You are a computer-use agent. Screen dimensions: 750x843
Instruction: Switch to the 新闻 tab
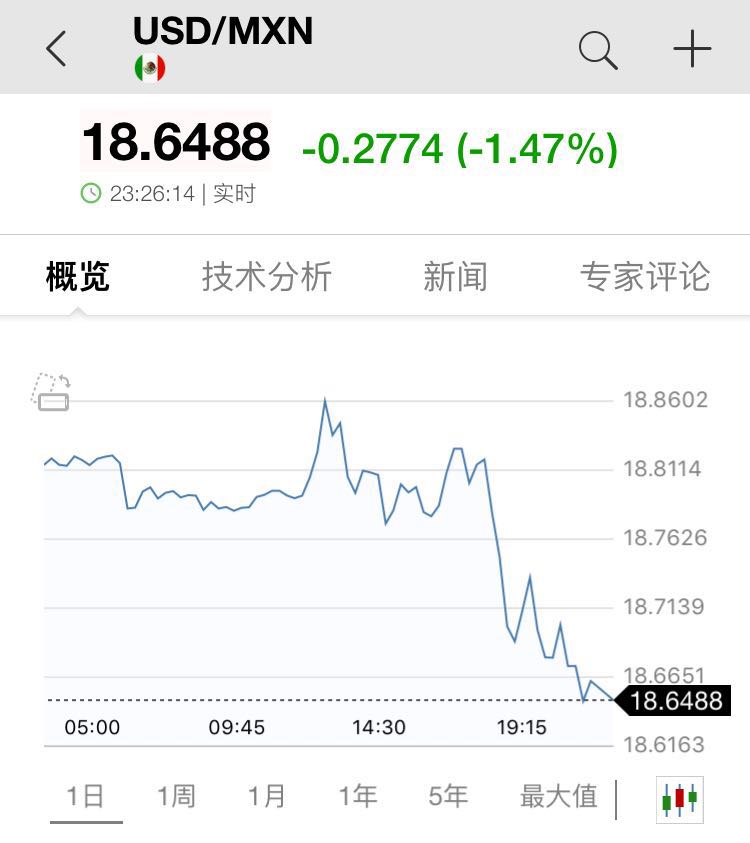pyautogui.click(x=455, y=276)
